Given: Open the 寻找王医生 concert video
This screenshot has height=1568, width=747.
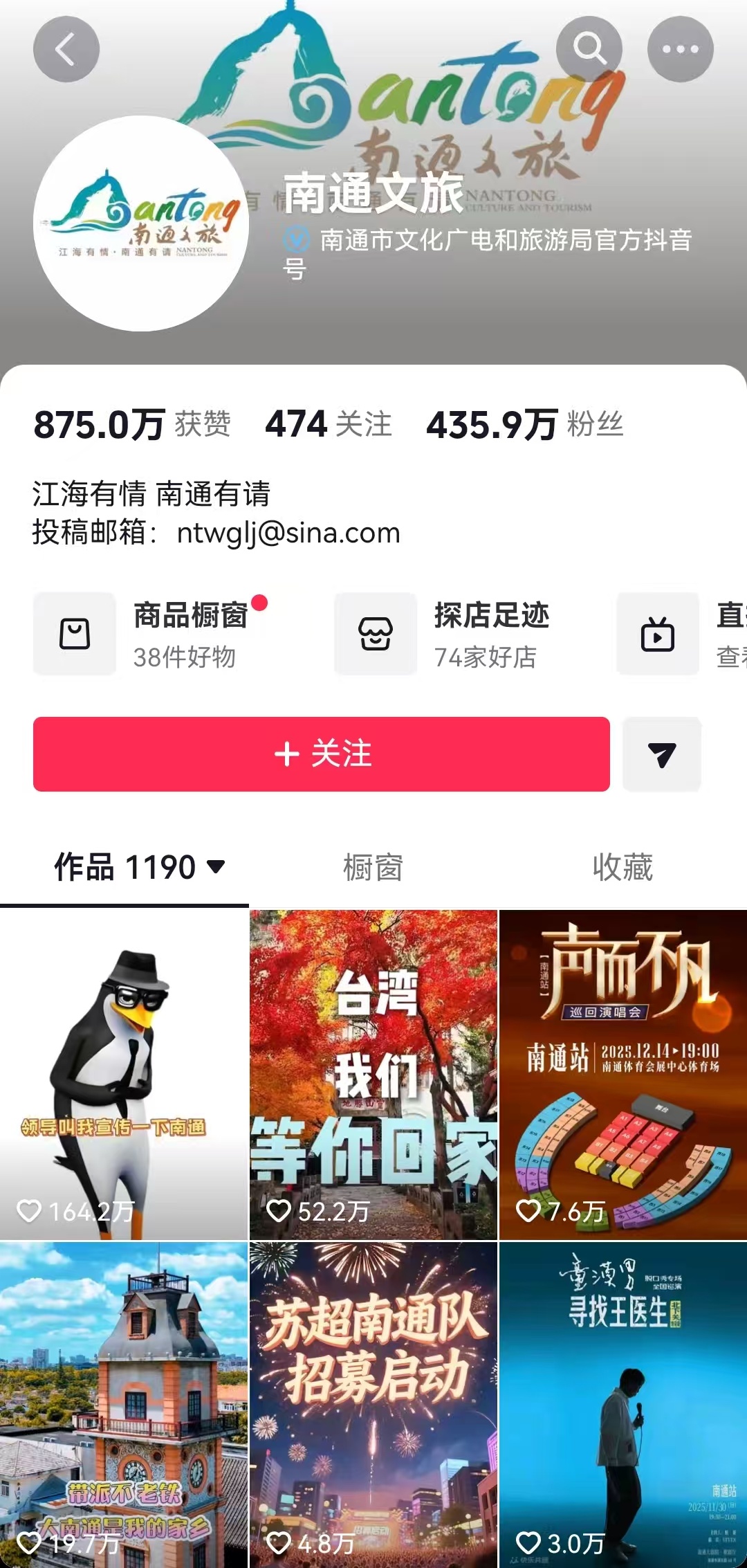Looking at the screenshot, I should 623,1405.
